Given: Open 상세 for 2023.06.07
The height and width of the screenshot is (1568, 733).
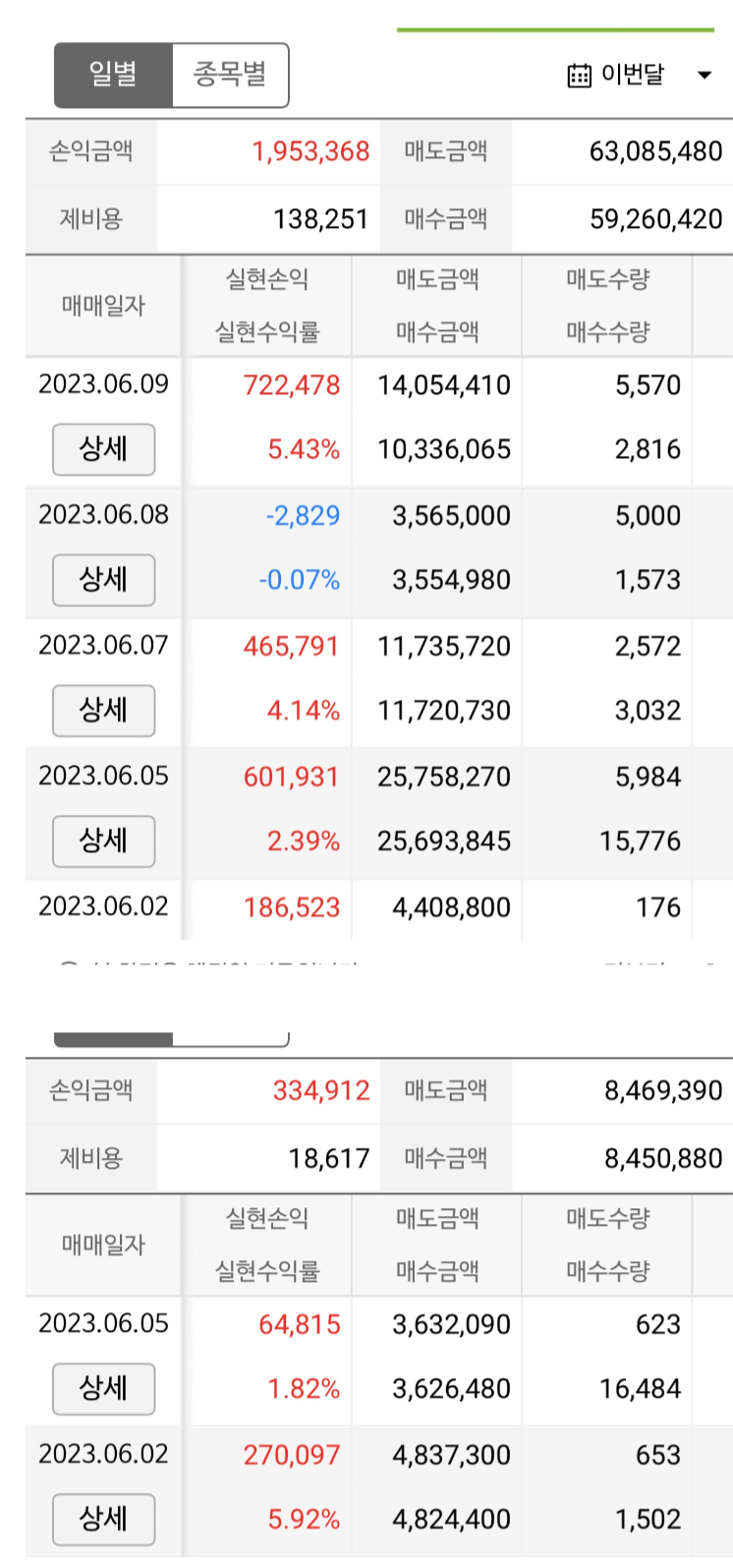Looking at the screenshot, I should pos(103,711).
